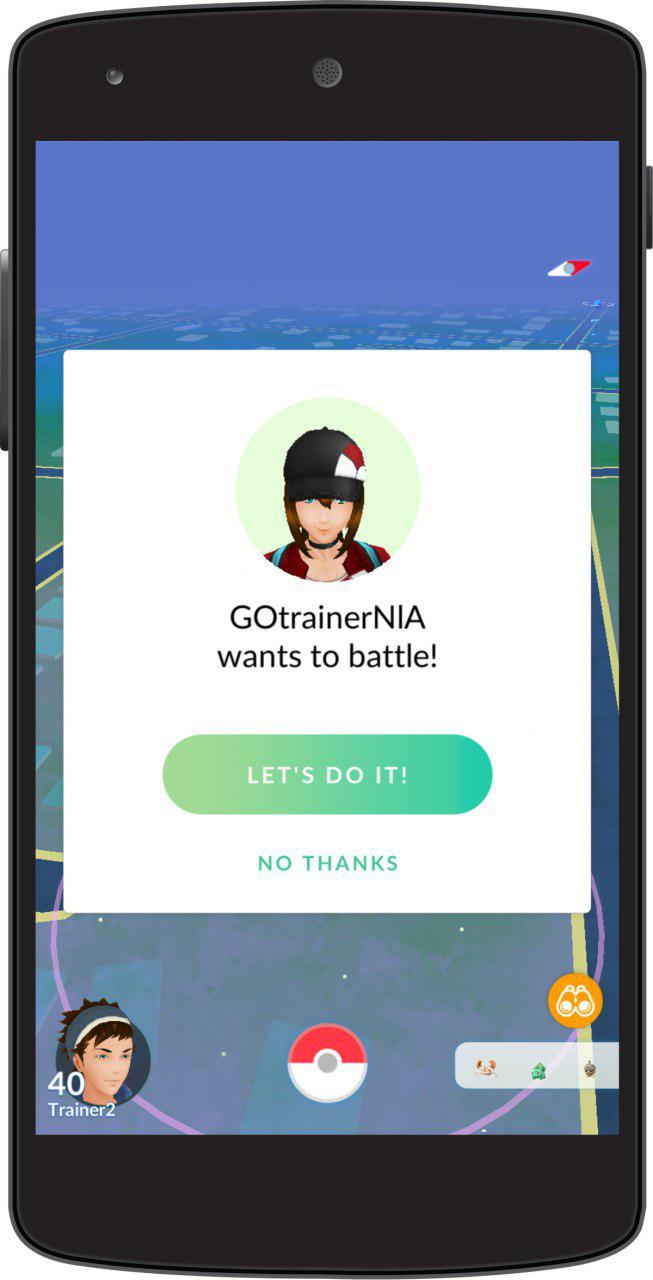Decline the battle with NO THANKS

tap(328, 863)
